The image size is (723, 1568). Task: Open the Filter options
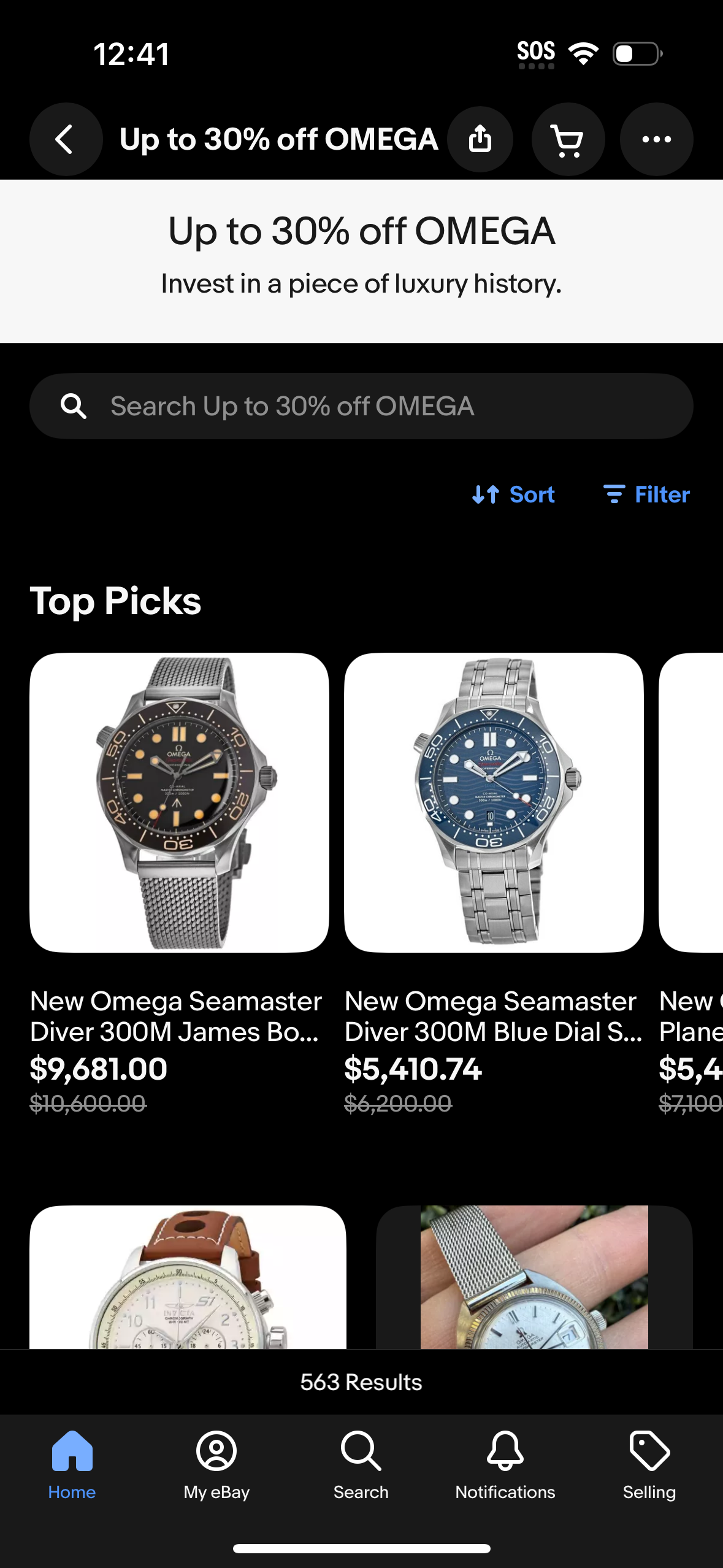tap(646, 494)
